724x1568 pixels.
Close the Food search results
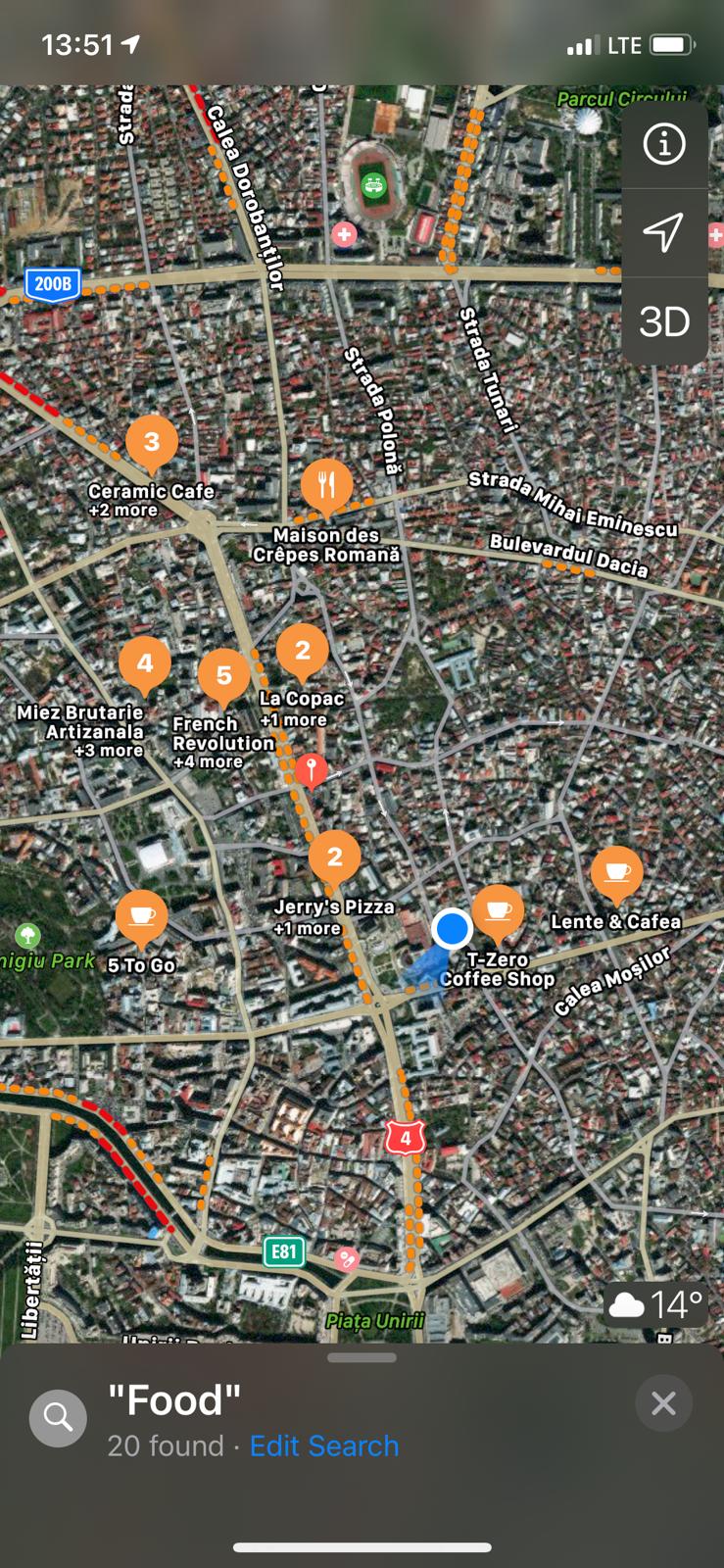(x=663, y=1404)
